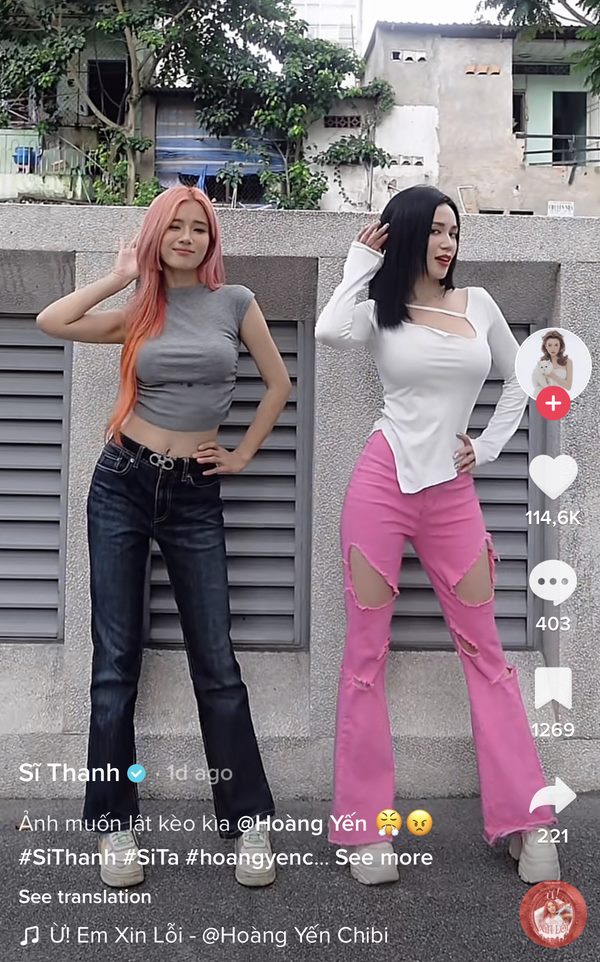Bookmark this video to favorites
The image size is (600, 962).
tap(553, 688)
